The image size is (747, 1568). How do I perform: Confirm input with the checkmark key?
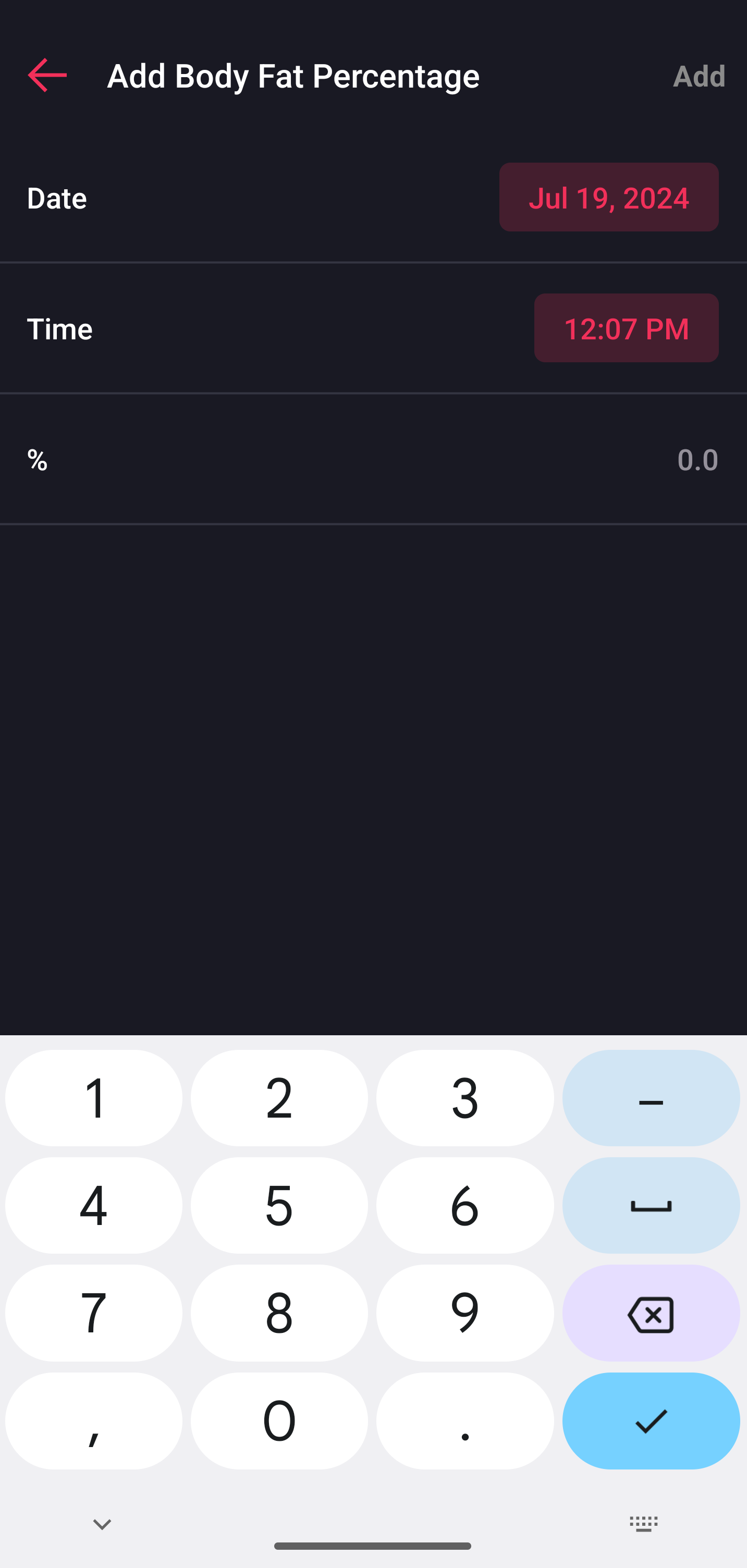(x=650, y=1422)
